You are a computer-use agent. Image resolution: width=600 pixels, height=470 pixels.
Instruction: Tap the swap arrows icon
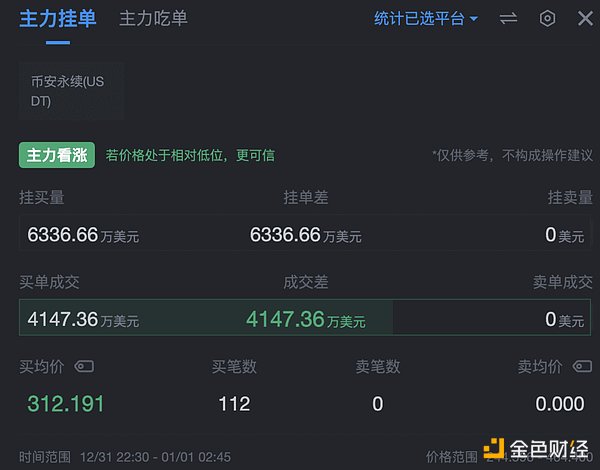pos(508,18)
